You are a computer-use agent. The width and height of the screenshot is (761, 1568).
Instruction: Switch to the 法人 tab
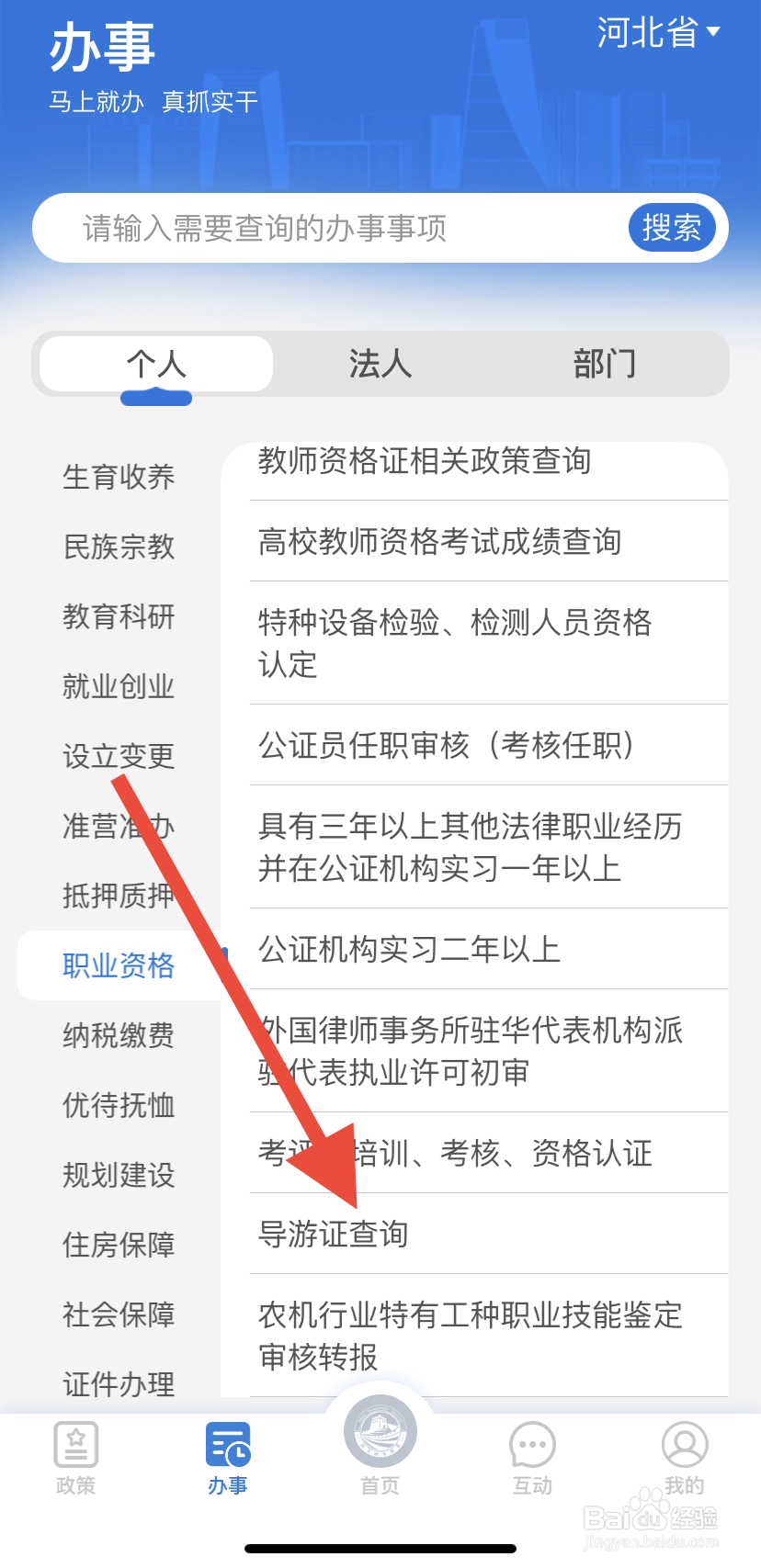(x=380, y=364)
